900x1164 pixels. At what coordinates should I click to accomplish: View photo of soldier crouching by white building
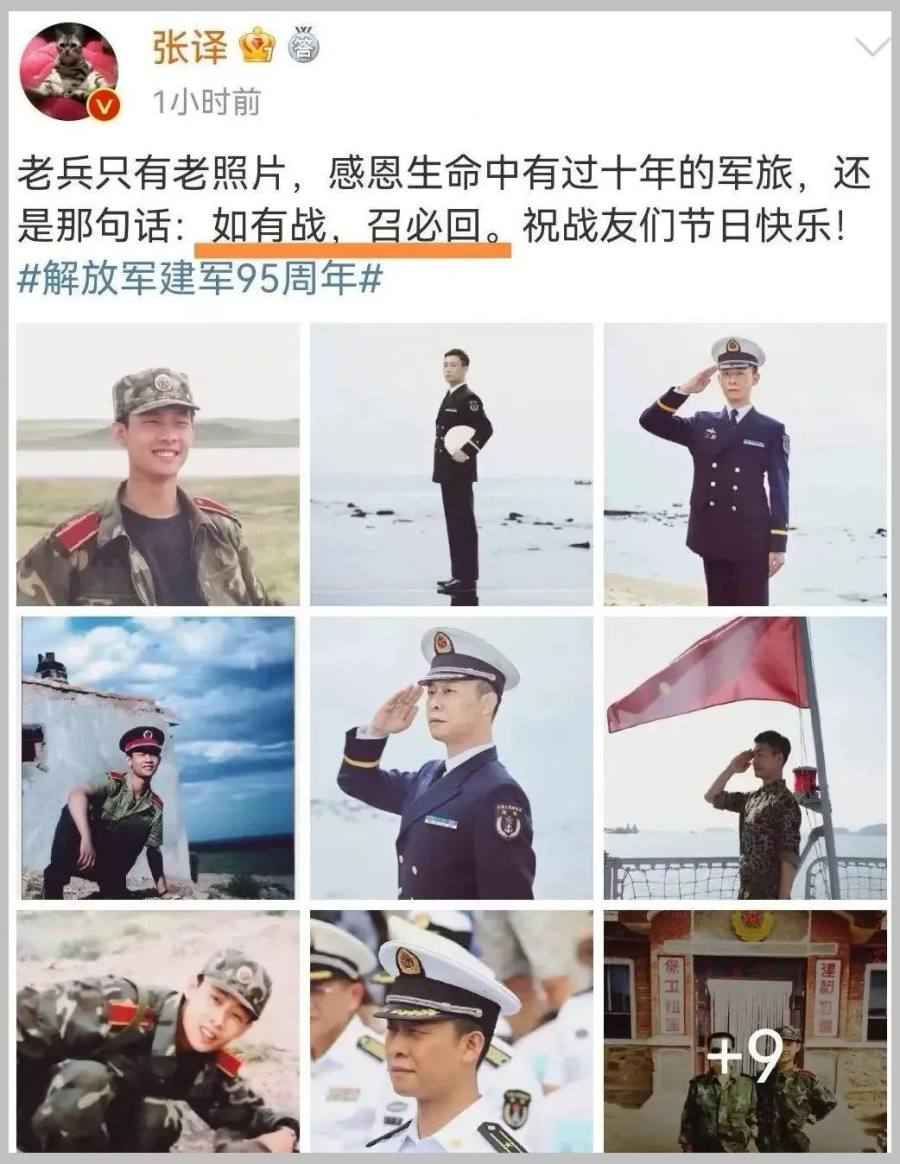[158, 757]
